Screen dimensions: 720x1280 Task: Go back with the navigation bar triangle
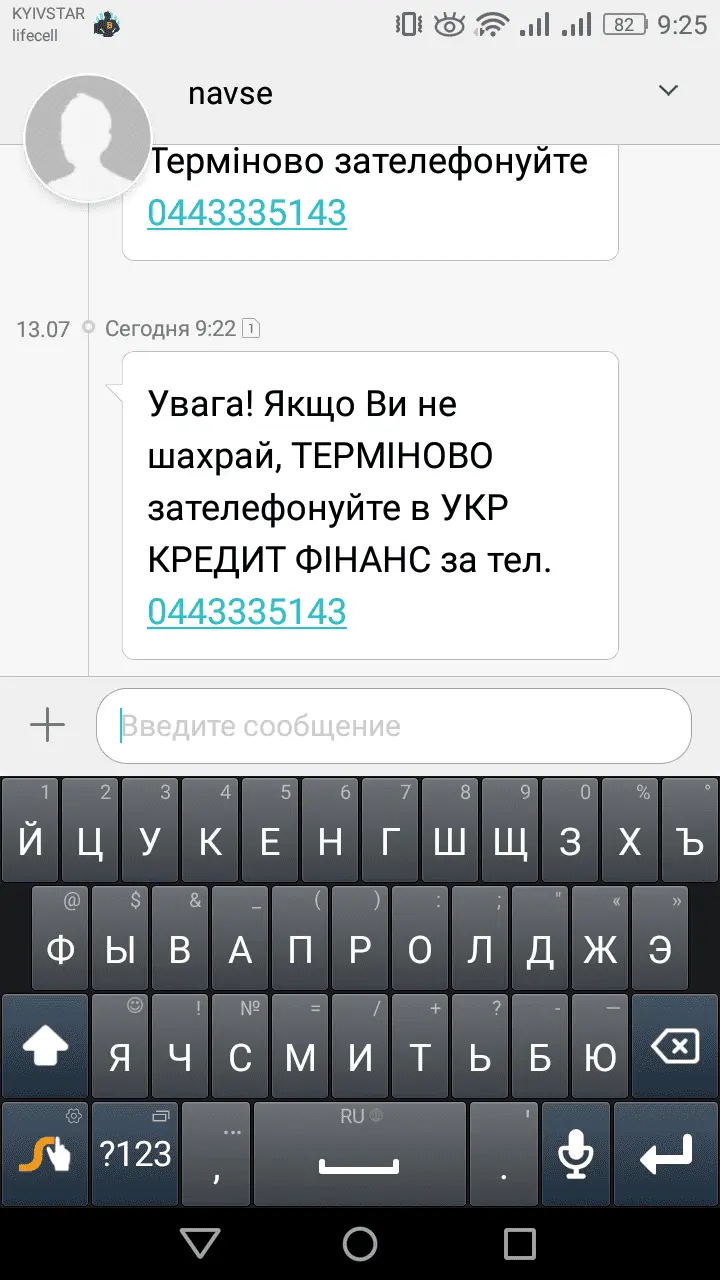[x=200, y=1244]
